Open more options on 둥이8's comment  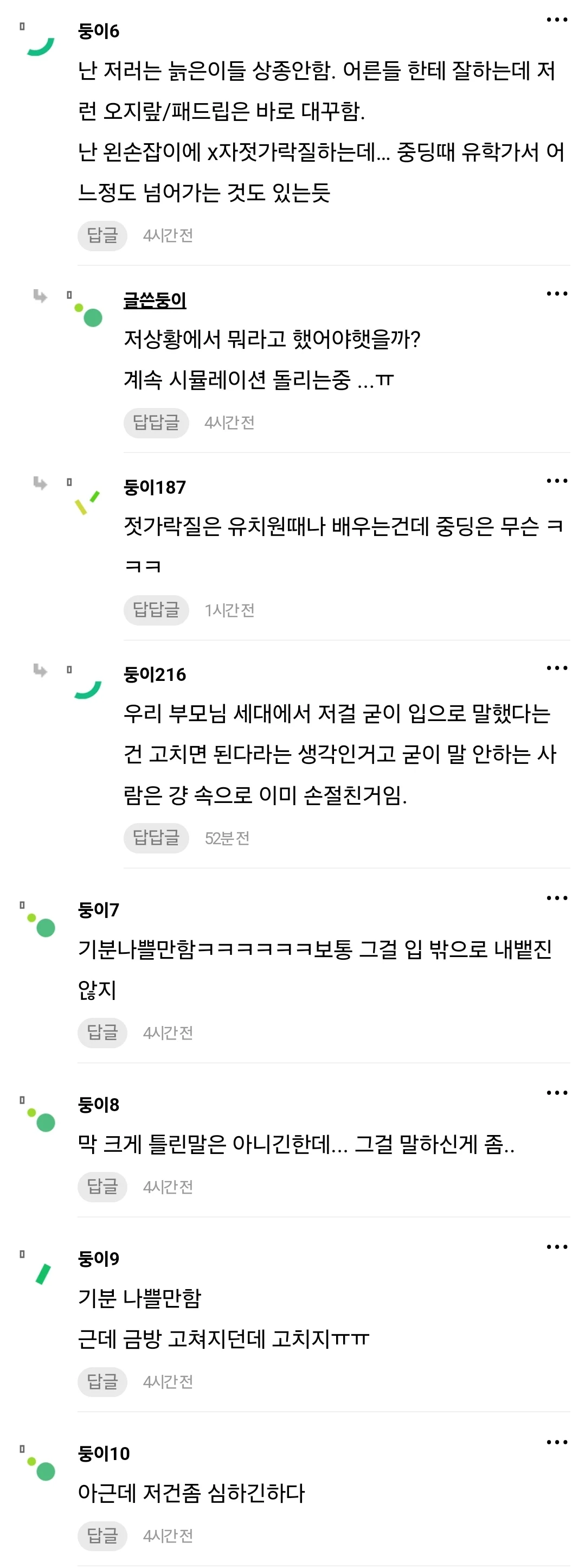click(556, 1093)
